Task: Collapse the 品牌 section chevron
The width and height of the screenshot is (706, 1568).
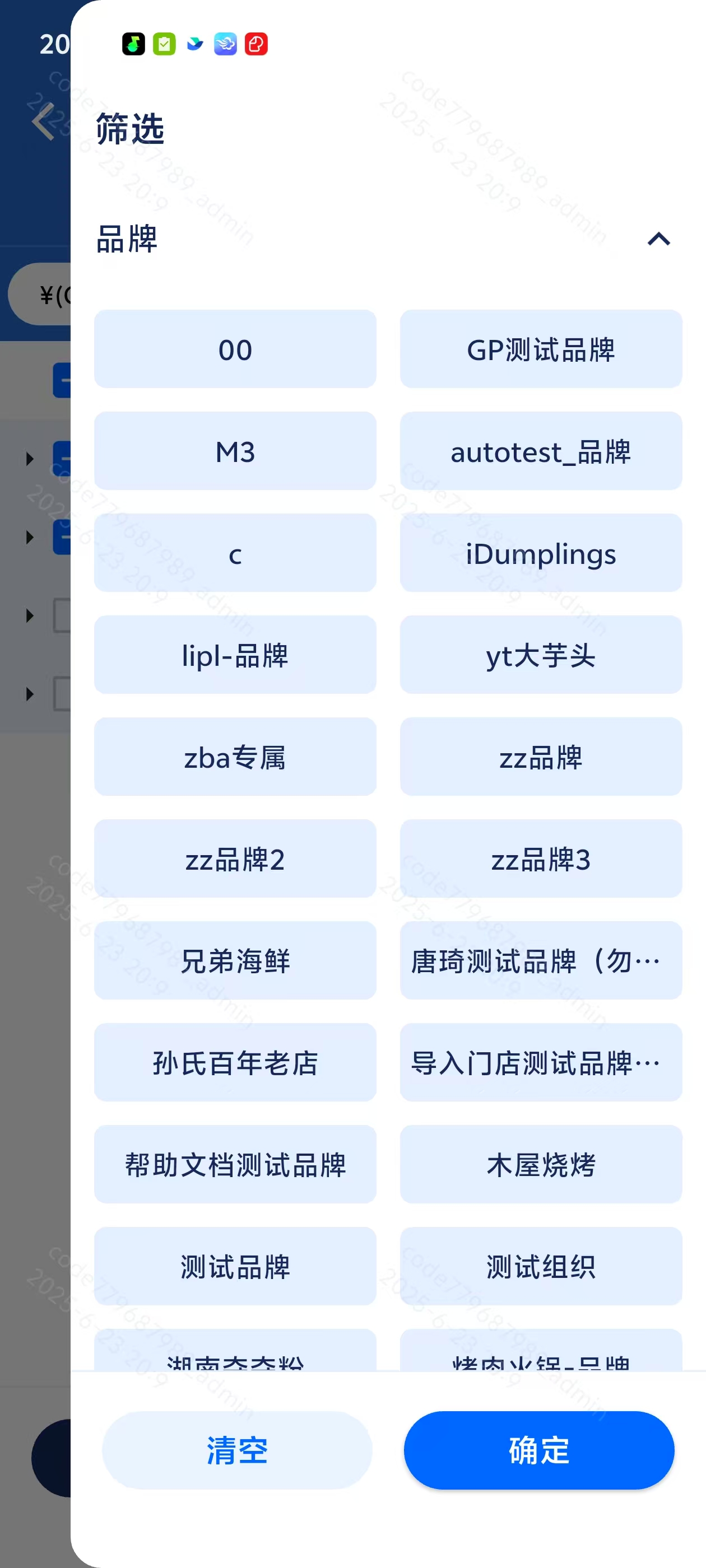Action: click(658, 239)
